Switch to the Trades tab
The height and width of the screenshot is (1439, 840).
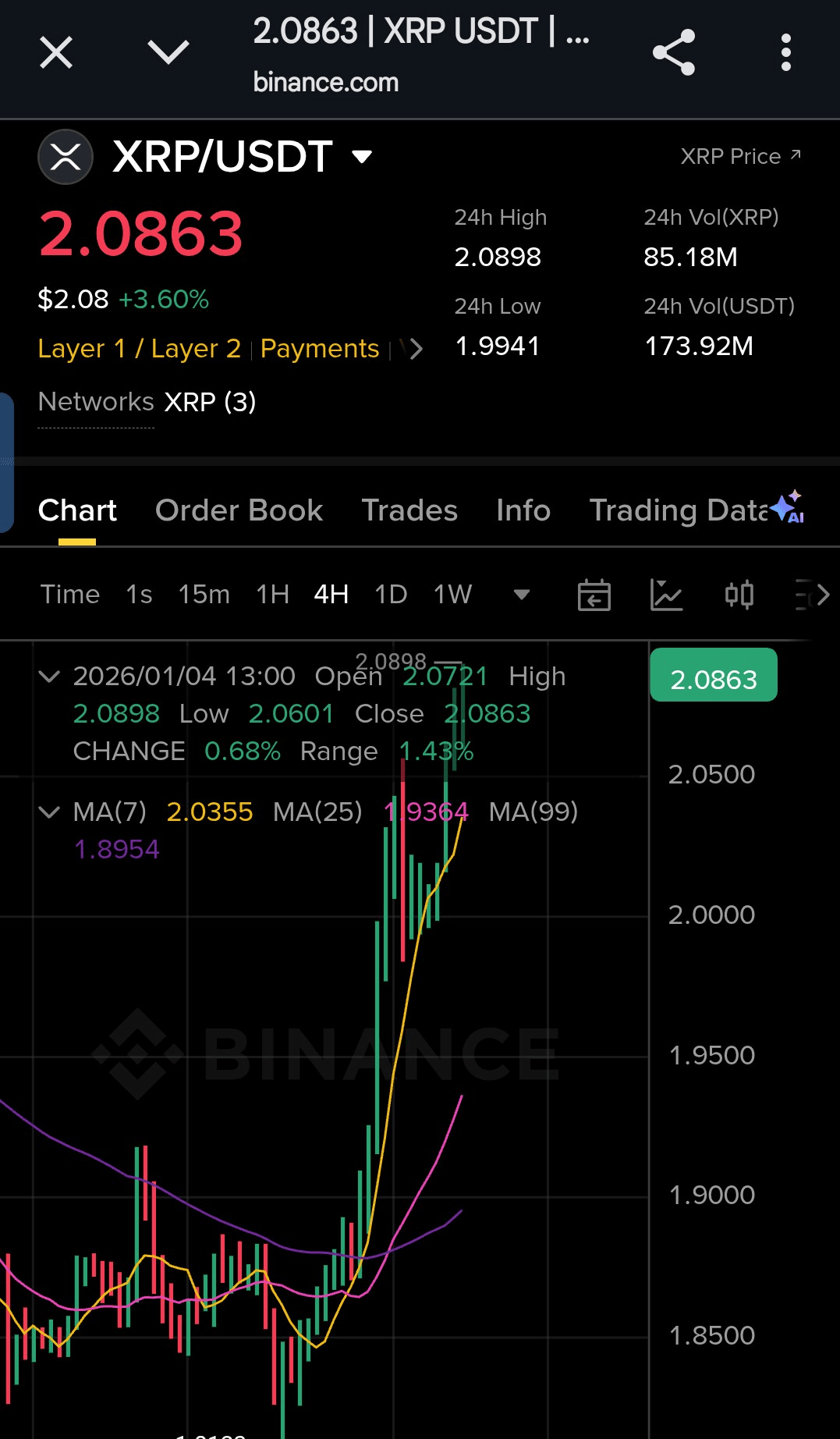point(409,510)
